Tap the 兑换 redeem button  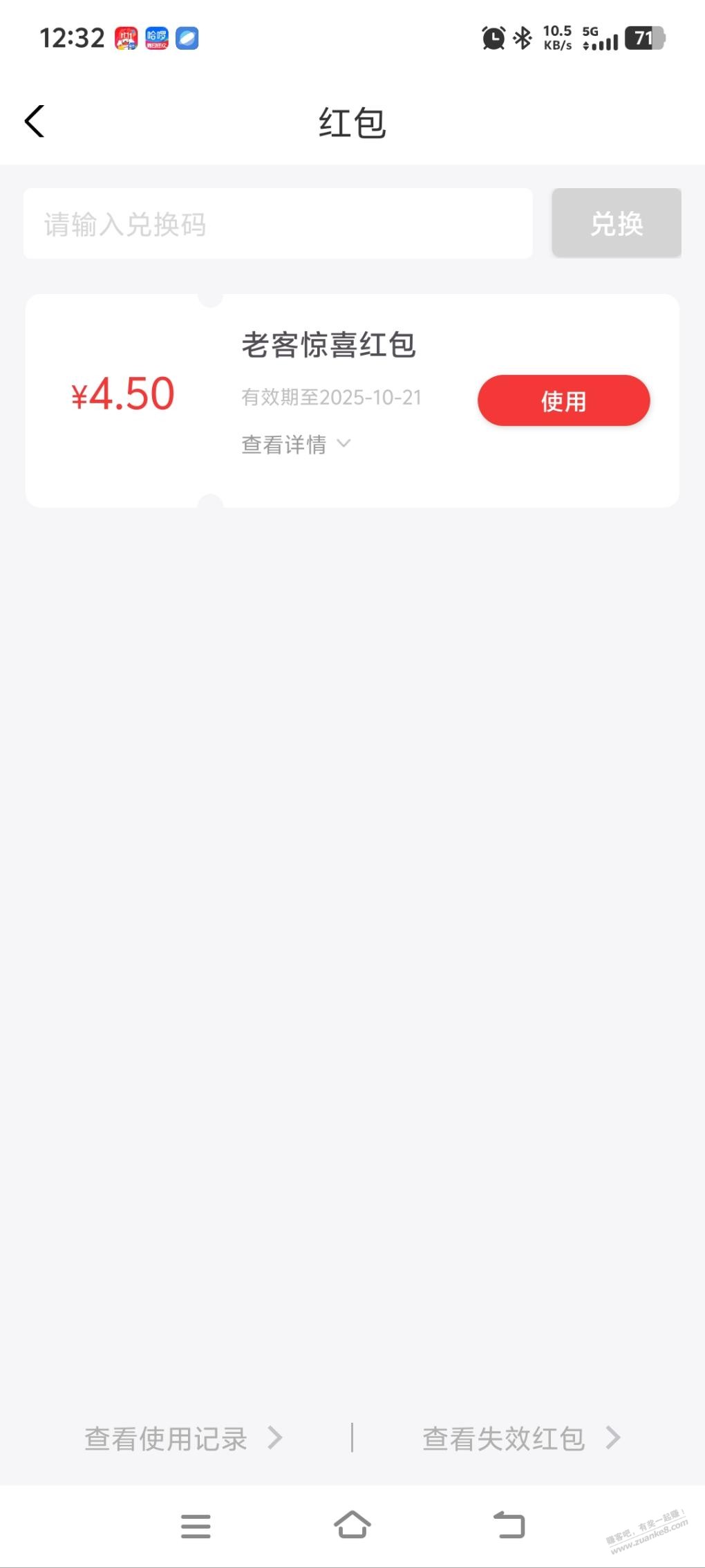click(616, 223)
